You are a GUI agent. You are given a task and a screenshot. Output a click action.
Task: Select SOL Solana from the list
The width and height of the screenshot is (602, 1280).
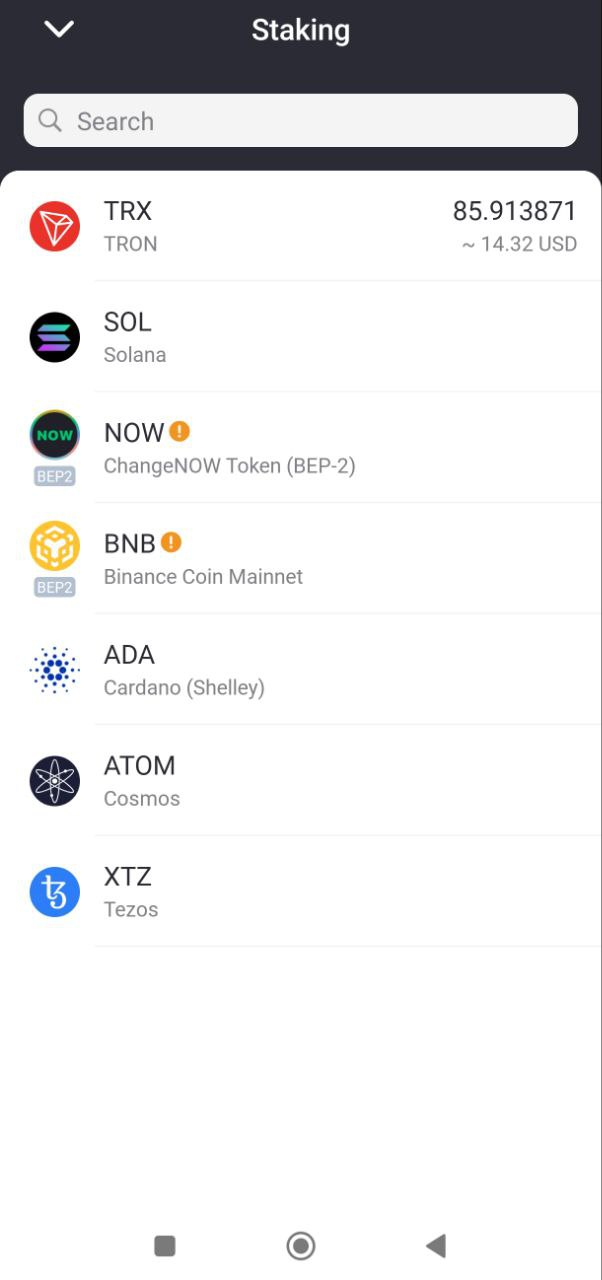300,337
